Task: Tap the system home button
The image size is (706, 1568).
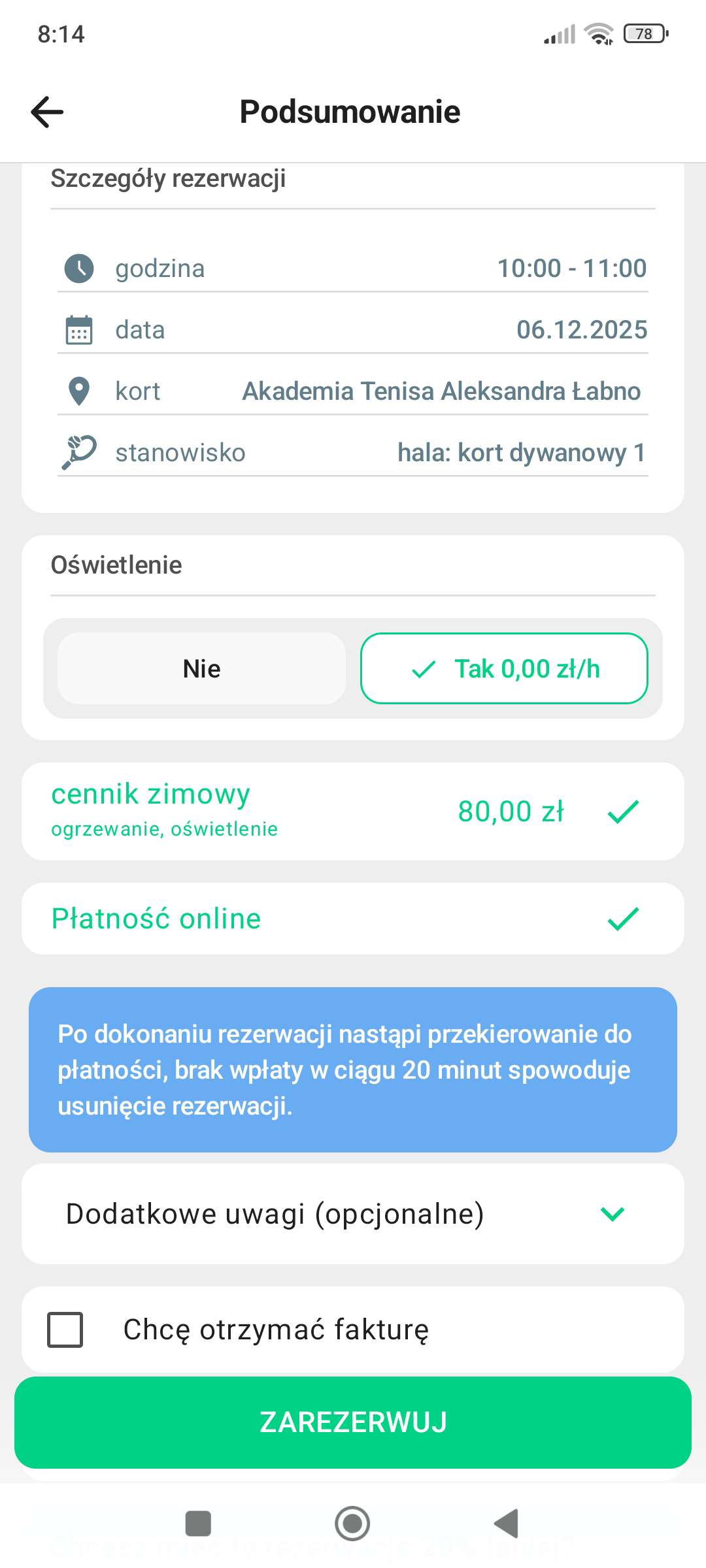Action: pos(352,1524)
